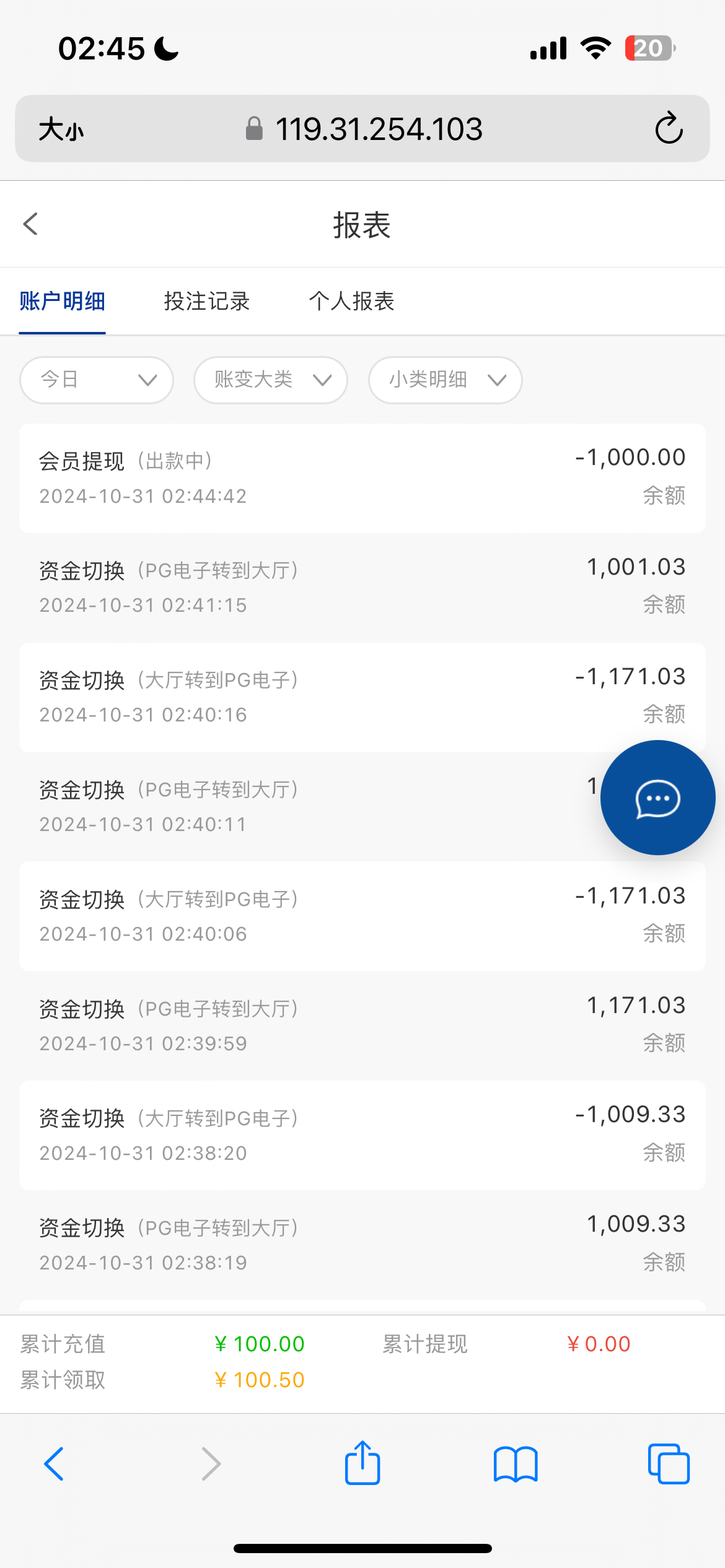
Task: Open the 资金切换 record at 02:38:20
Action: [x=362, y=1135]
